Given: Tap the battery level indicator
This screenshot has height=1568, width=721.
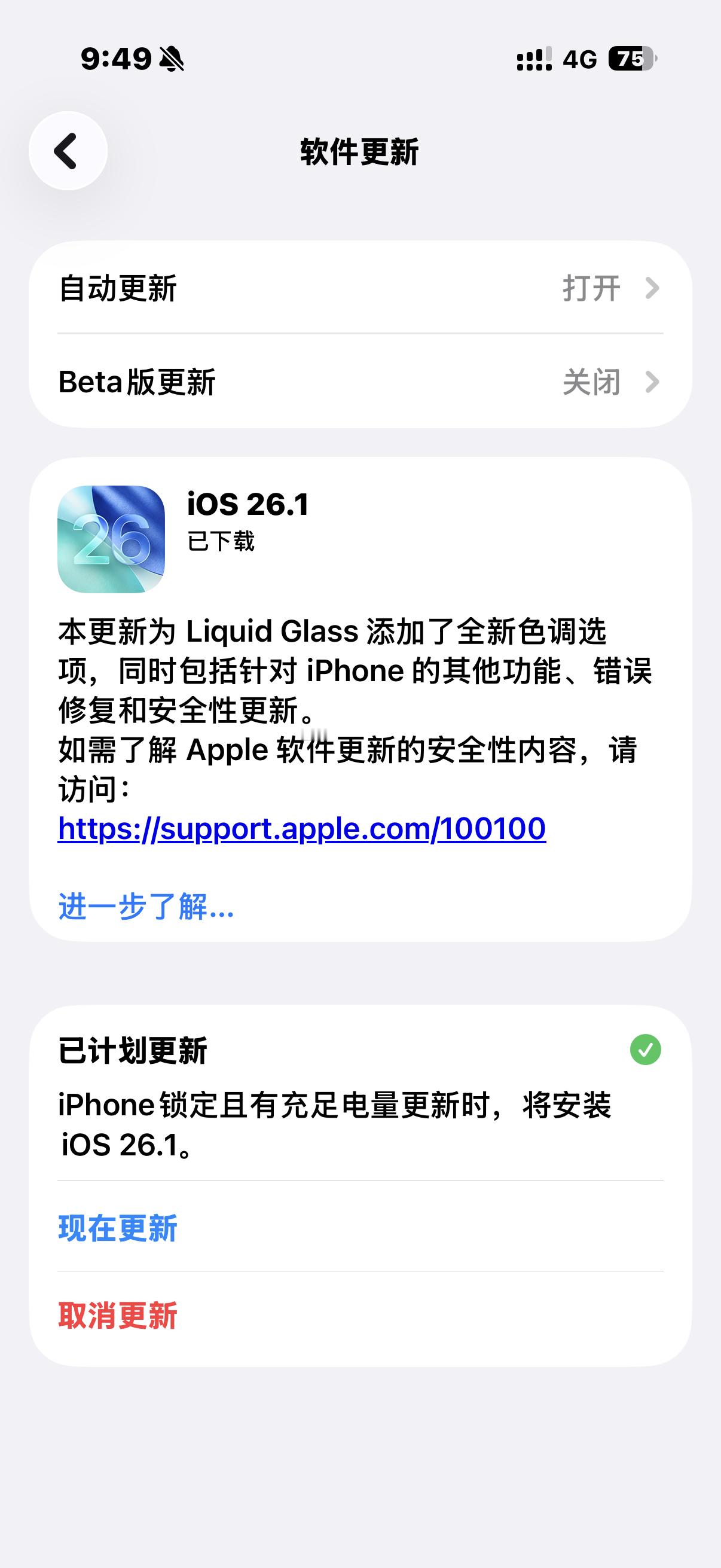Looking at the screenshot, I should pyautogui.click(x=631, y=59).
